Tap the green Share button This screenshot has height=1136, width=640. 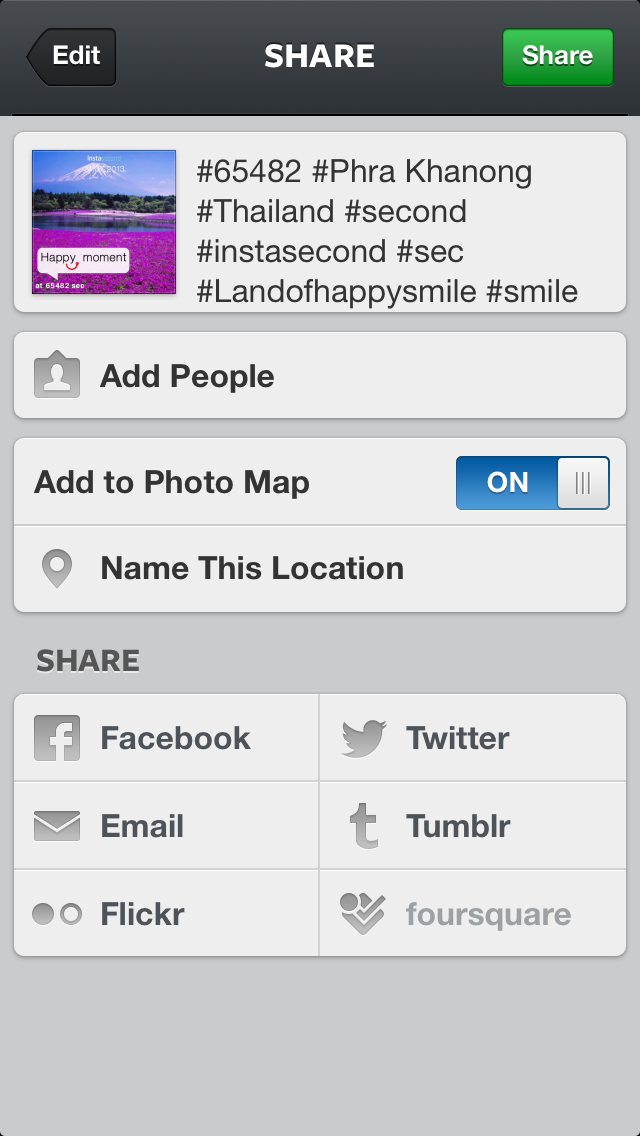coord(557,56)
